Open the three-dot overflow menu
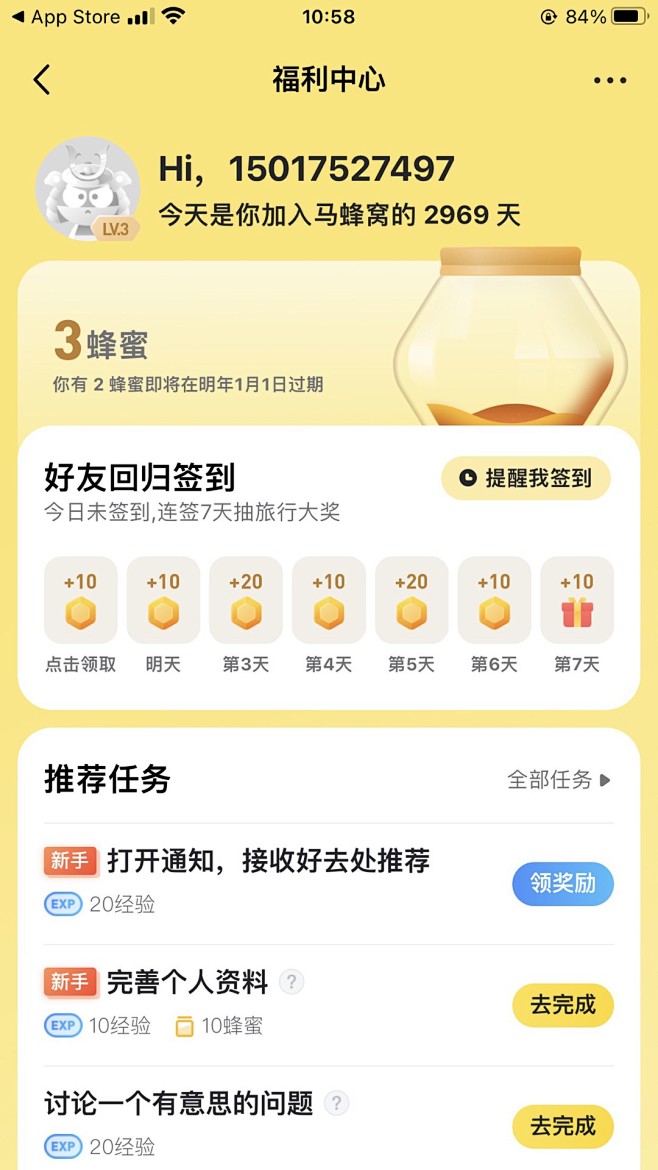 point(609,81)
